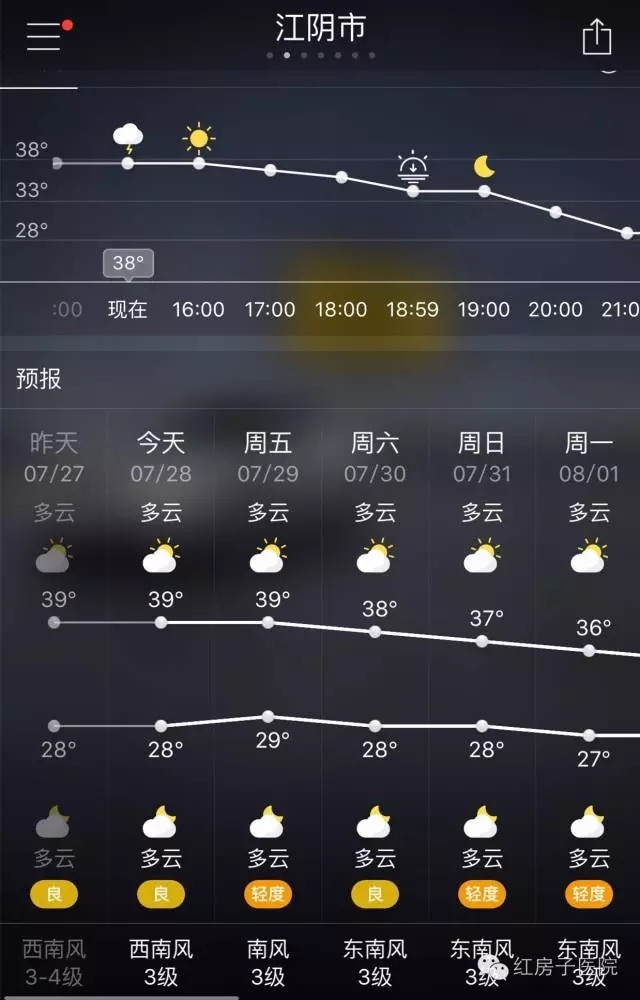Viewport: 640px width, 1000px height.
Task: Open the hamburger menu
Action: [x=44, y=35]
